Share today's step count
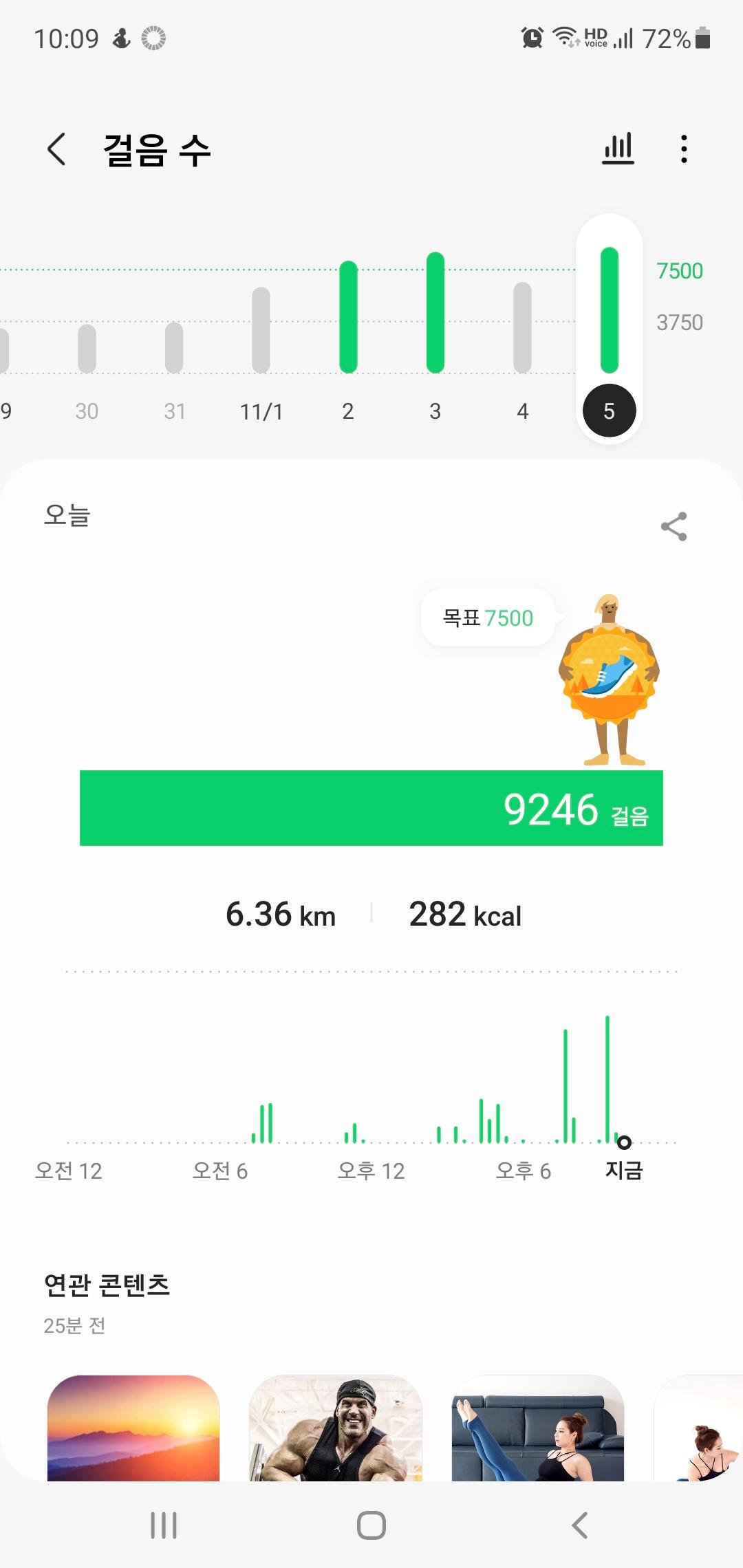The height and width of the screenshot is (1568, 743). click(674, 527)
